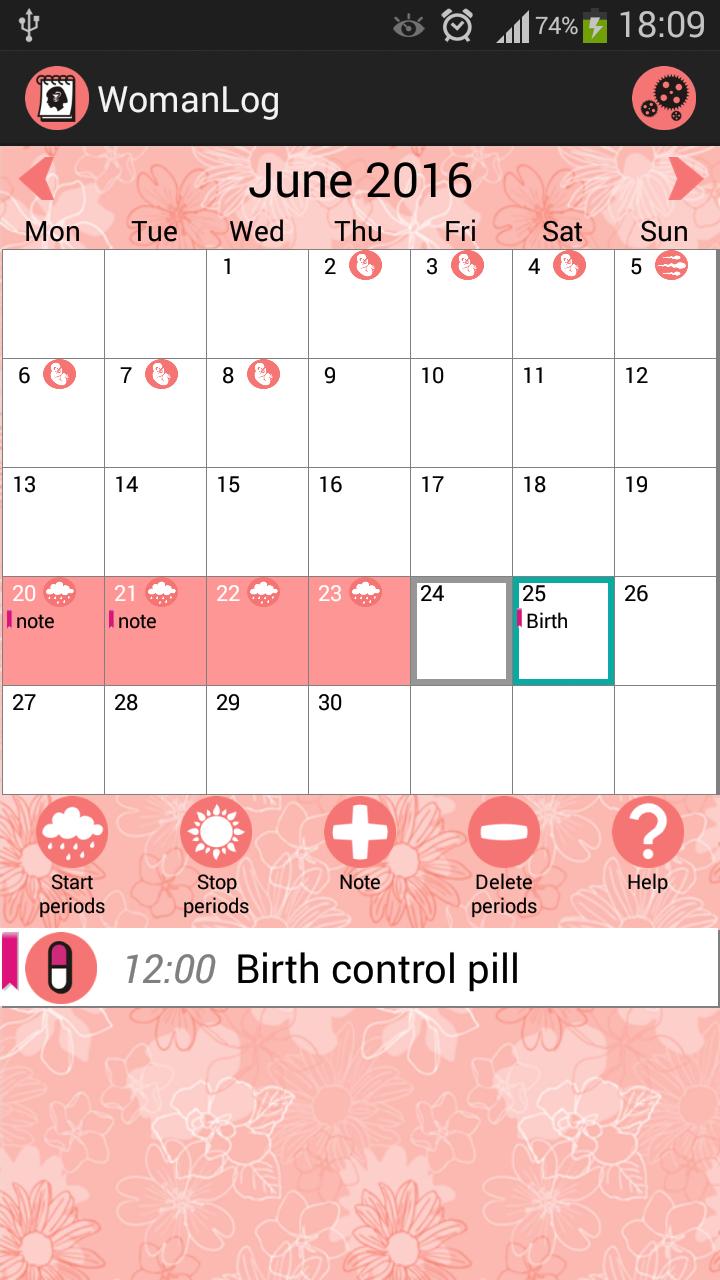The width and height of the screenshot is (720, 1280).
Task: Advance to July using the right arrow
Action: [x=686, y=178]
